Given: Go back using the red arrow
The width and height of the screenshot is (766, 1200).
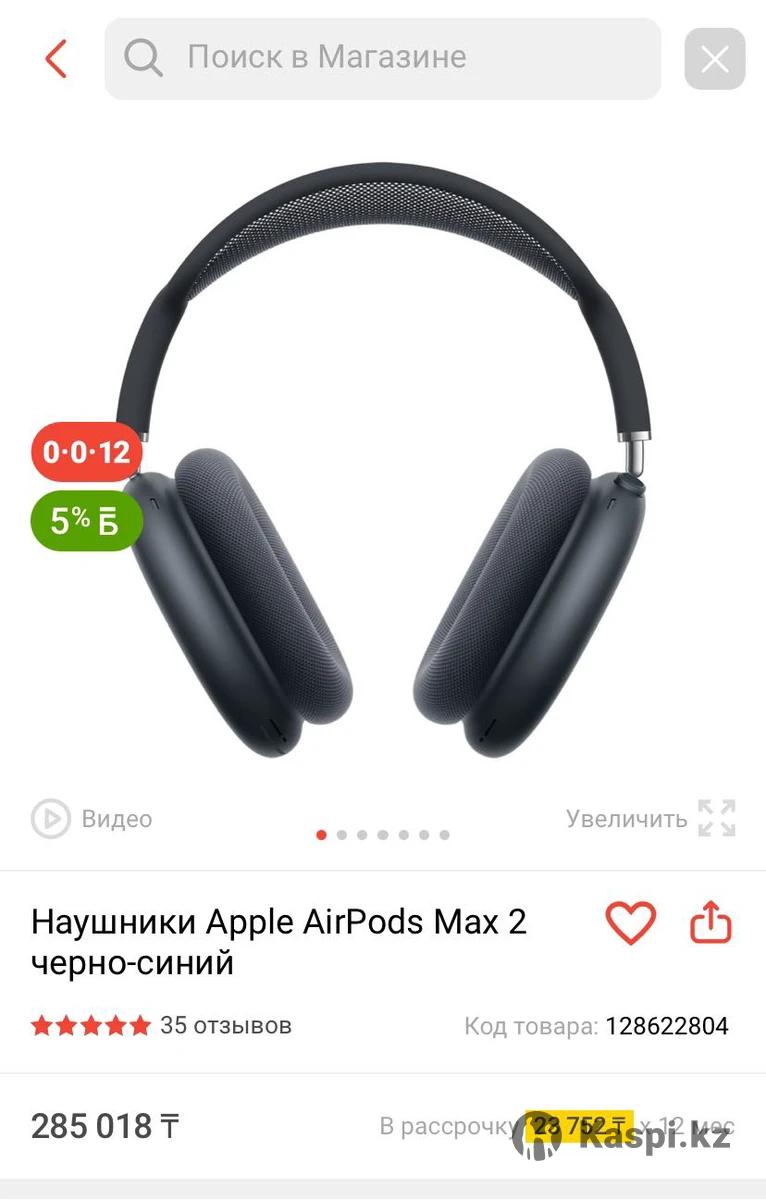Looking at the screenshot, I should click(56, 59).
